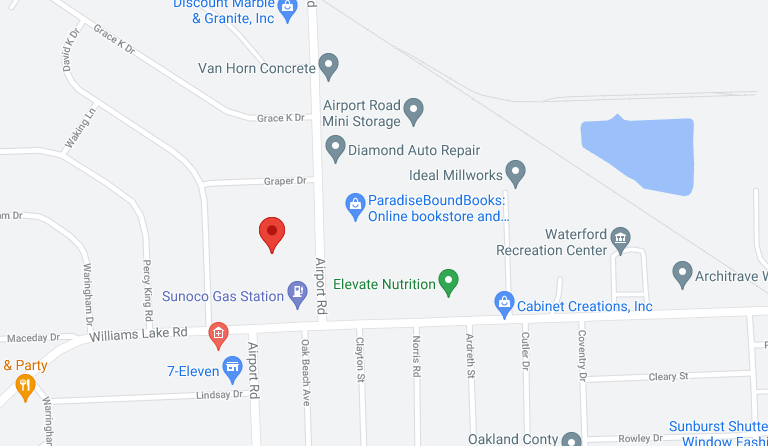Select Diamond Auto Repair marker
The image size is (768, 446).
tap(336, 148)
